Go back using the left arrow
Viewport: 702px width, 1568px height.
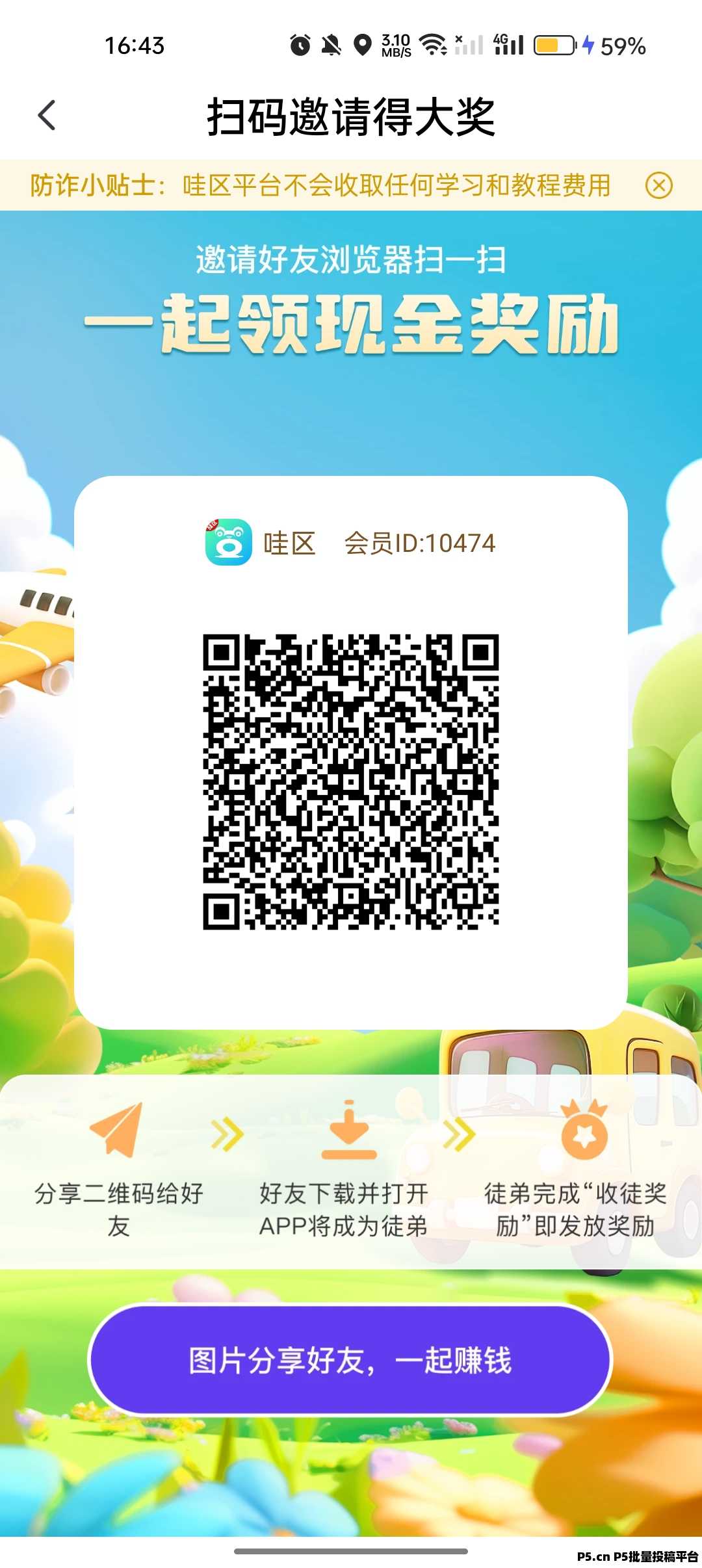(45, 114)
